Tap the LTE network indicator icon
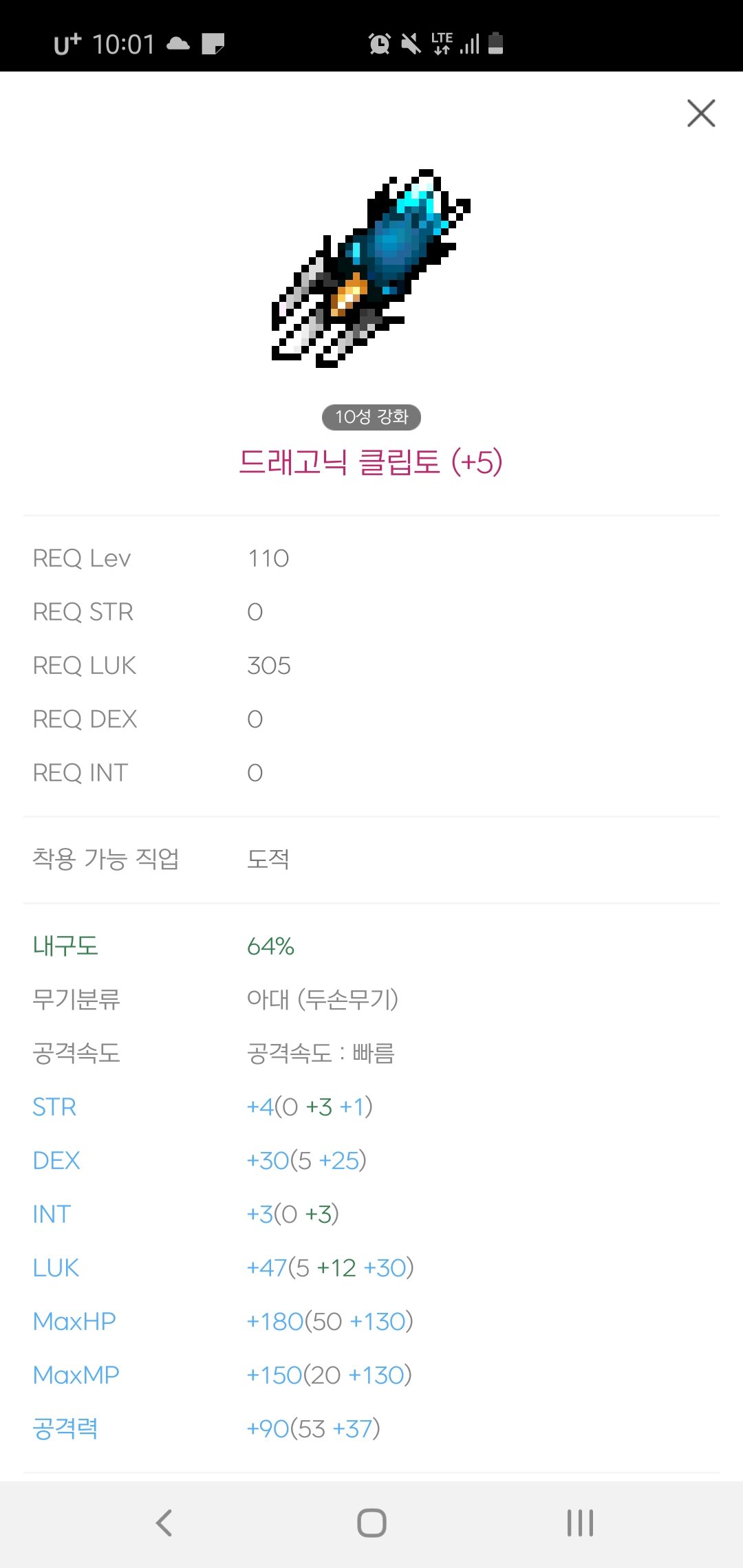This screenshot has height=1568, width=743. 441,43
